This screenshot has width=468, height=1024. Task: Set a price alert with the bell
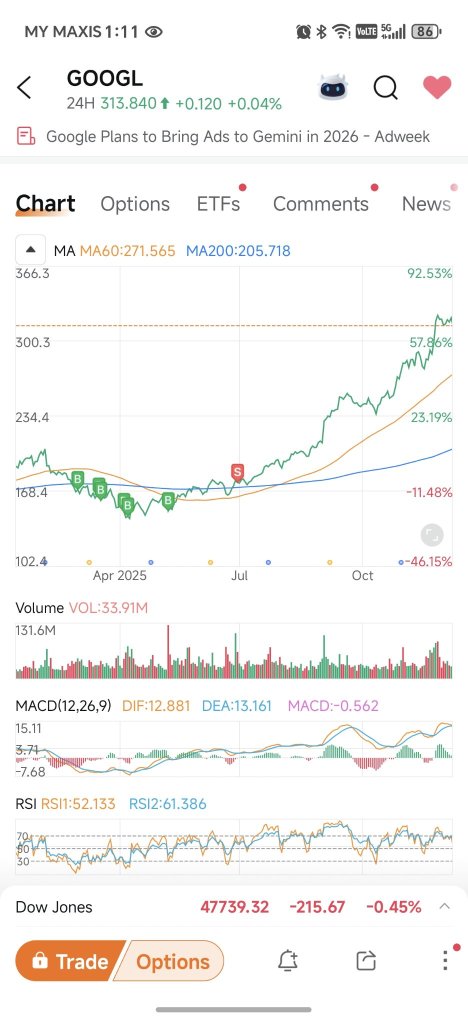[288, 961]
